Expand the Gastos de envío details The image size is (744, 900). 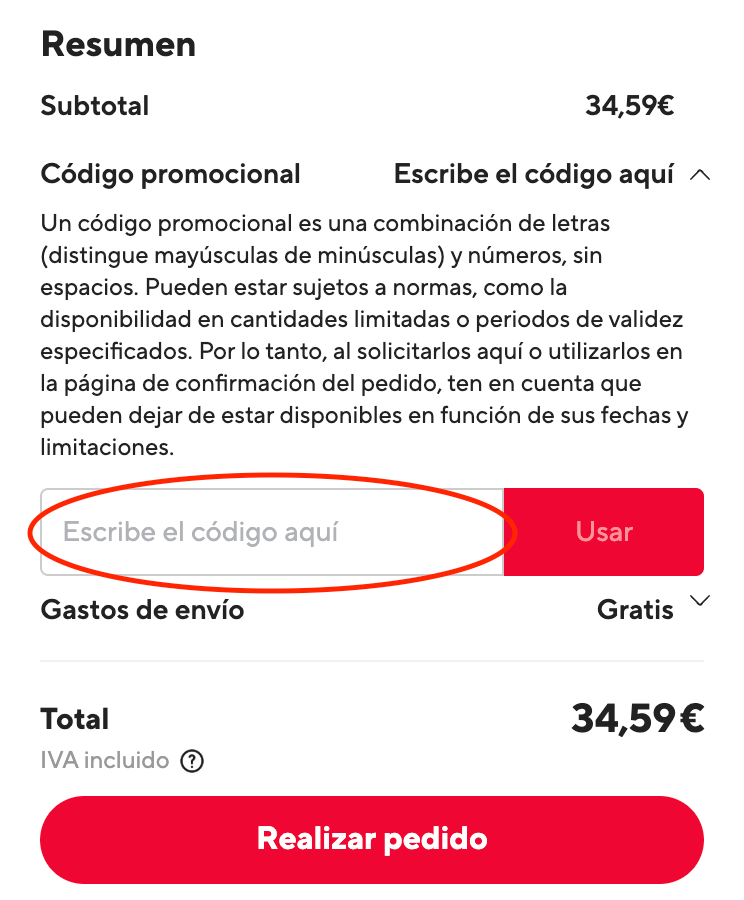click(x=700, y=601)
